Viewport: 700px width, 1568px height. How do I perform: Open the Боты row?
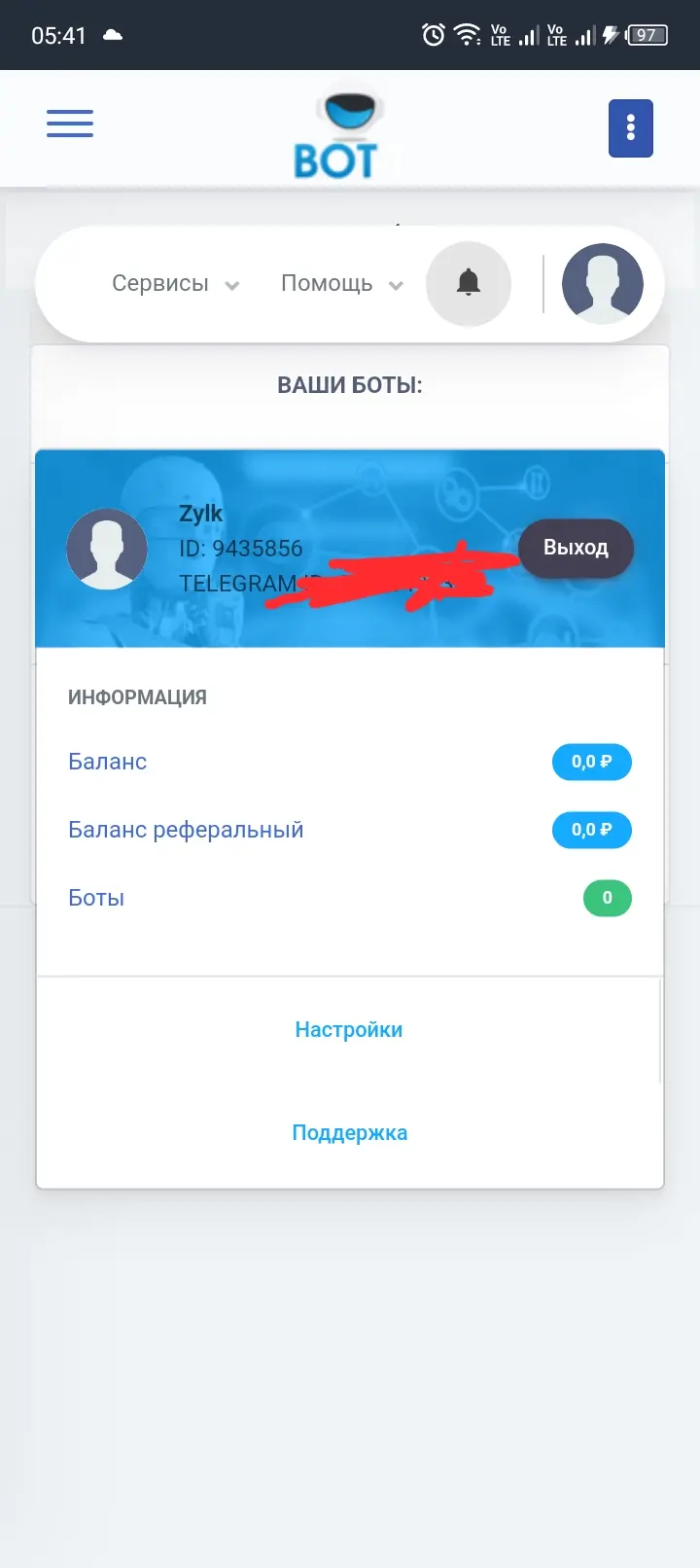pos(350,898)
